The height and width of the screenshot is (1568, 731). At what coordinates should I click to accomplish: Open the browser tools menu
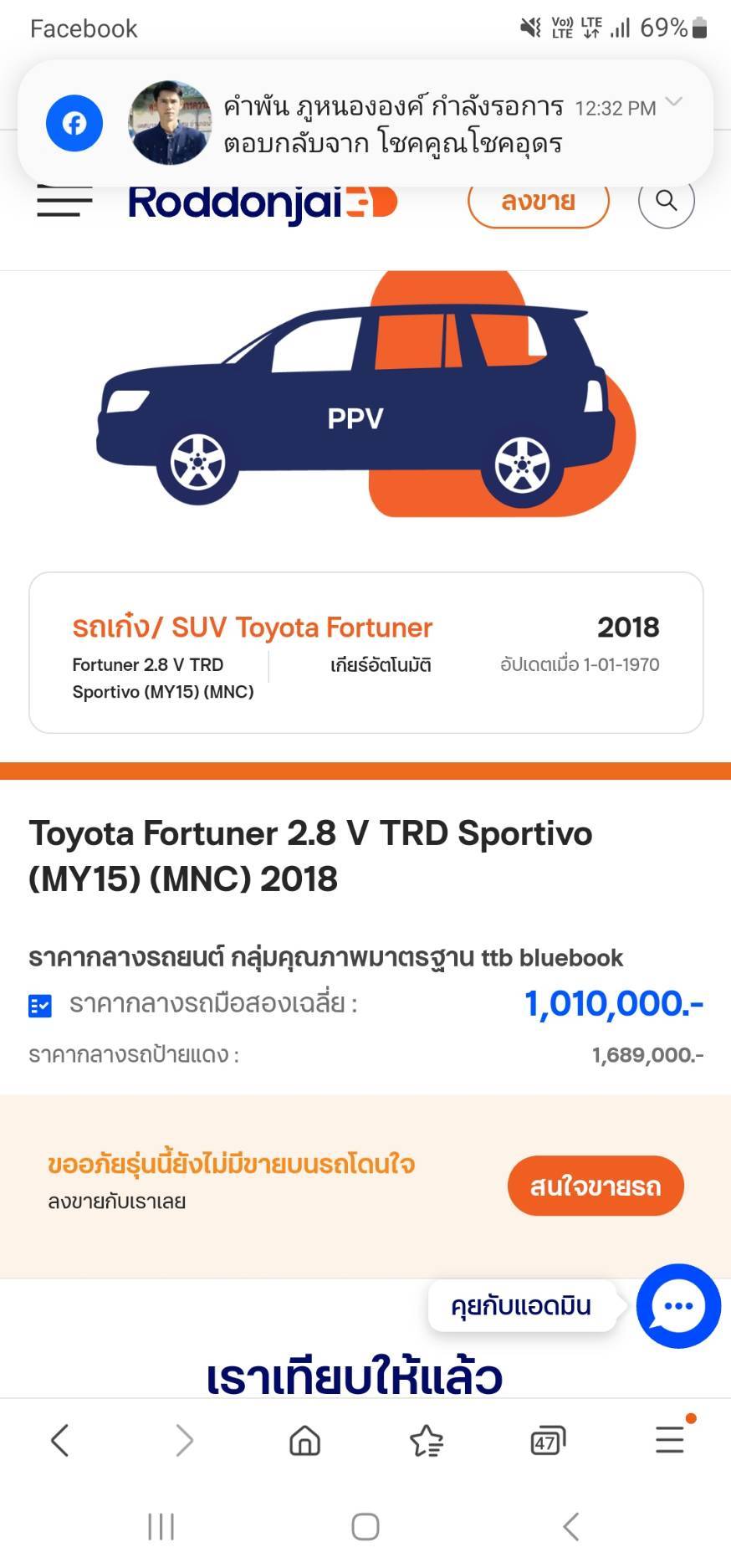pos(670,1439)
